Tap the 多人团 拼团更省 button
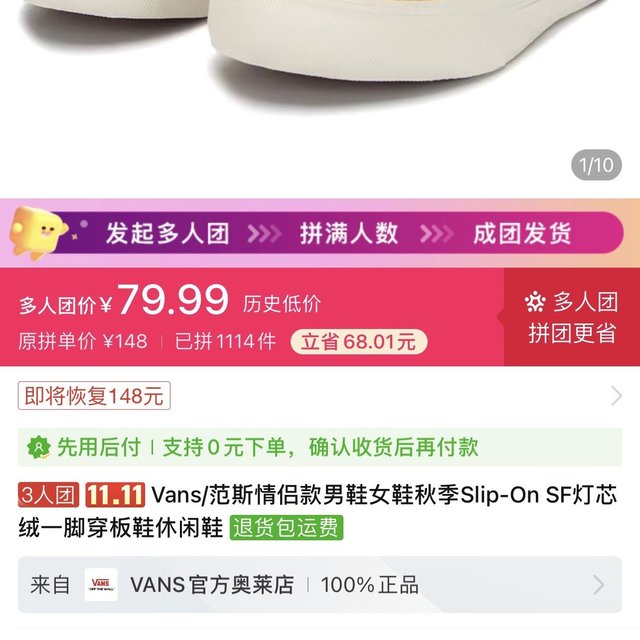 click(x=572, y=317)
